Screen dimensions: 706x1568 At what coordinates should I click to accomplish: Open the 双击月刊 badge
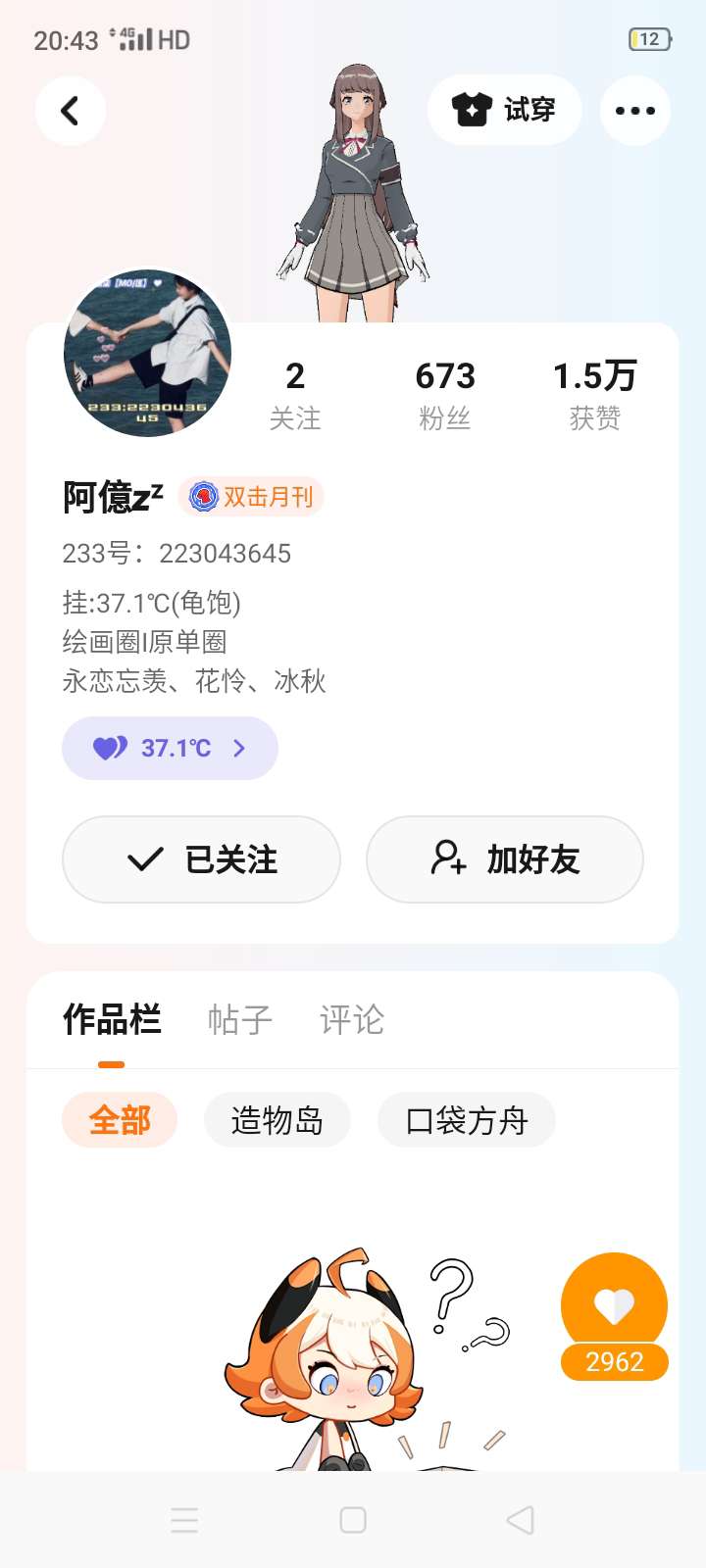point(251,497)
